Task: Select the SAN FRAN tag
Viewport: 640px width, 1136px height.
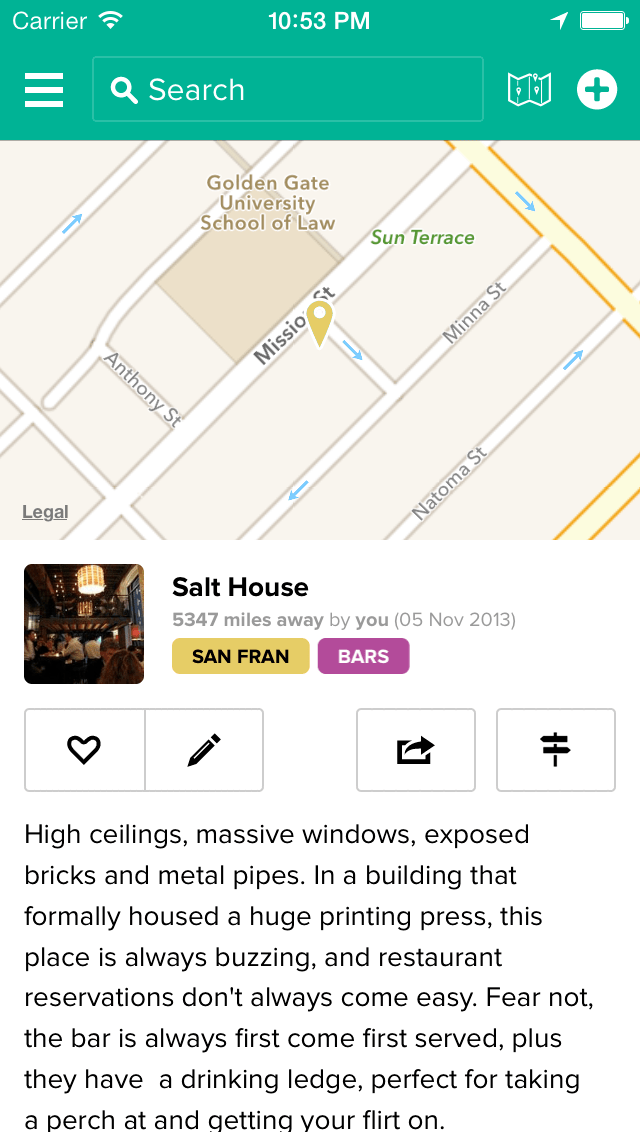Action: tap(240, 657)
